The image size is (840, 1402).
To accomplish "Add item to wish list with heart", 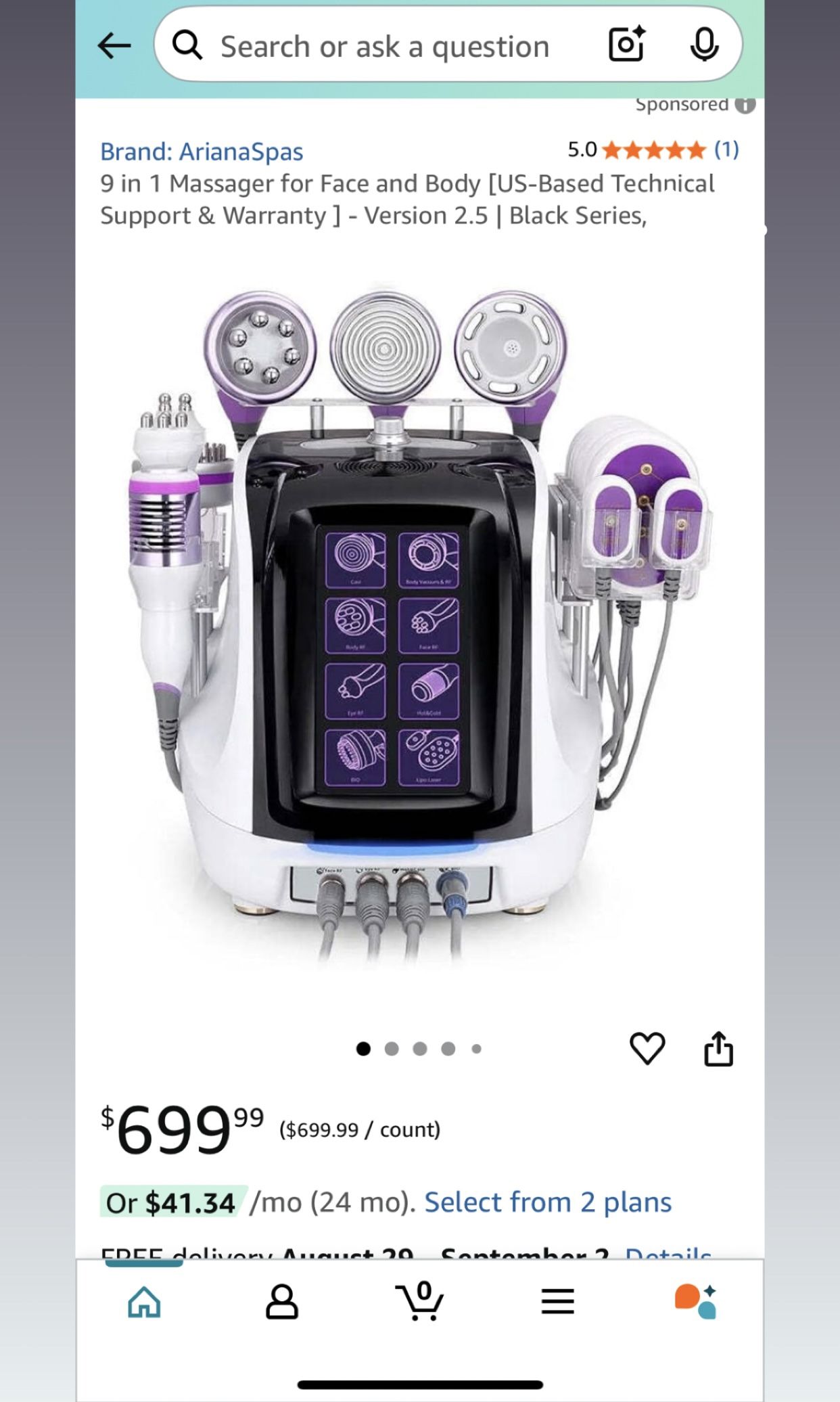I will pos(647,1048).
